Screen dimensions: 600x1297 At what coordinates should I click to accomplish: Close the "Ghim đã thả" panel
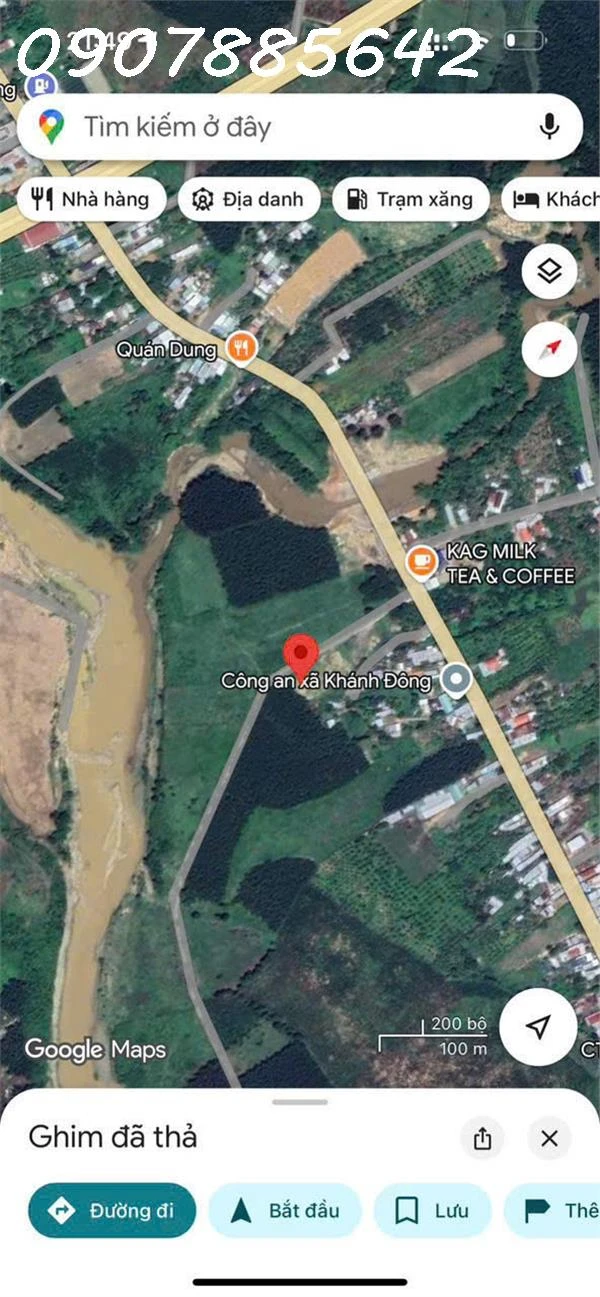[x=549, y=1138]
